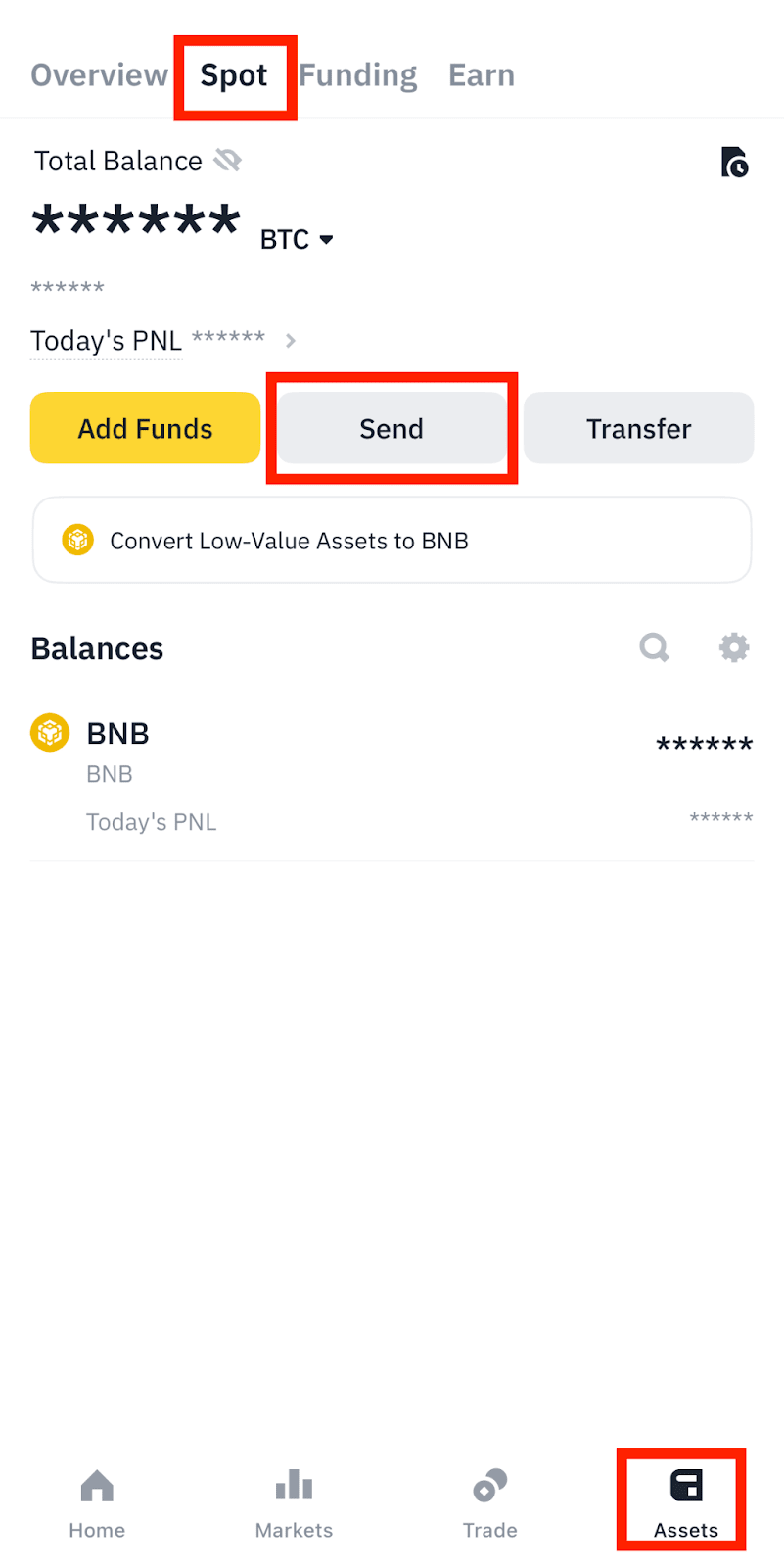Select the Spot tab

point(234,75)
